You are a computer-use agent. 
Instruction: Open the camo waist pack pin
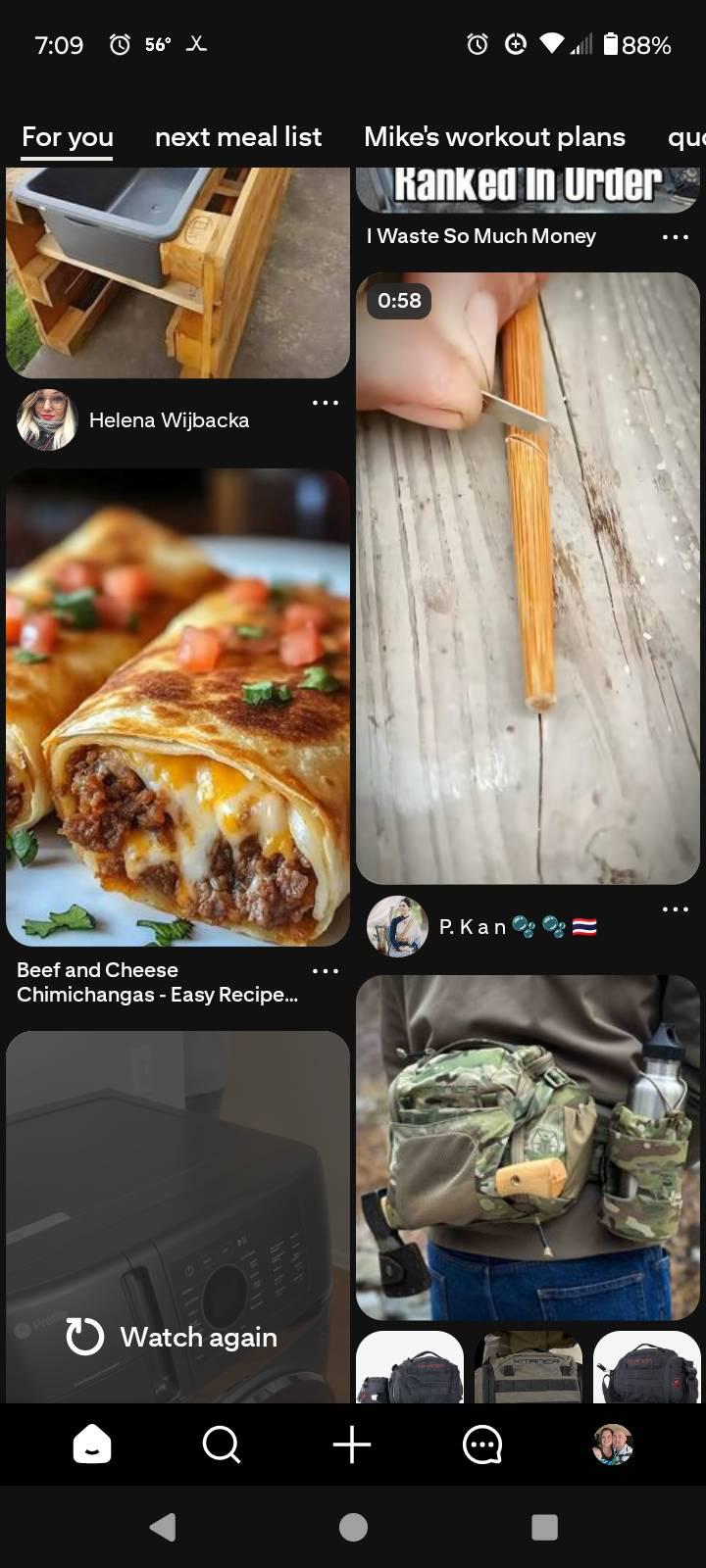point(528,1148)
